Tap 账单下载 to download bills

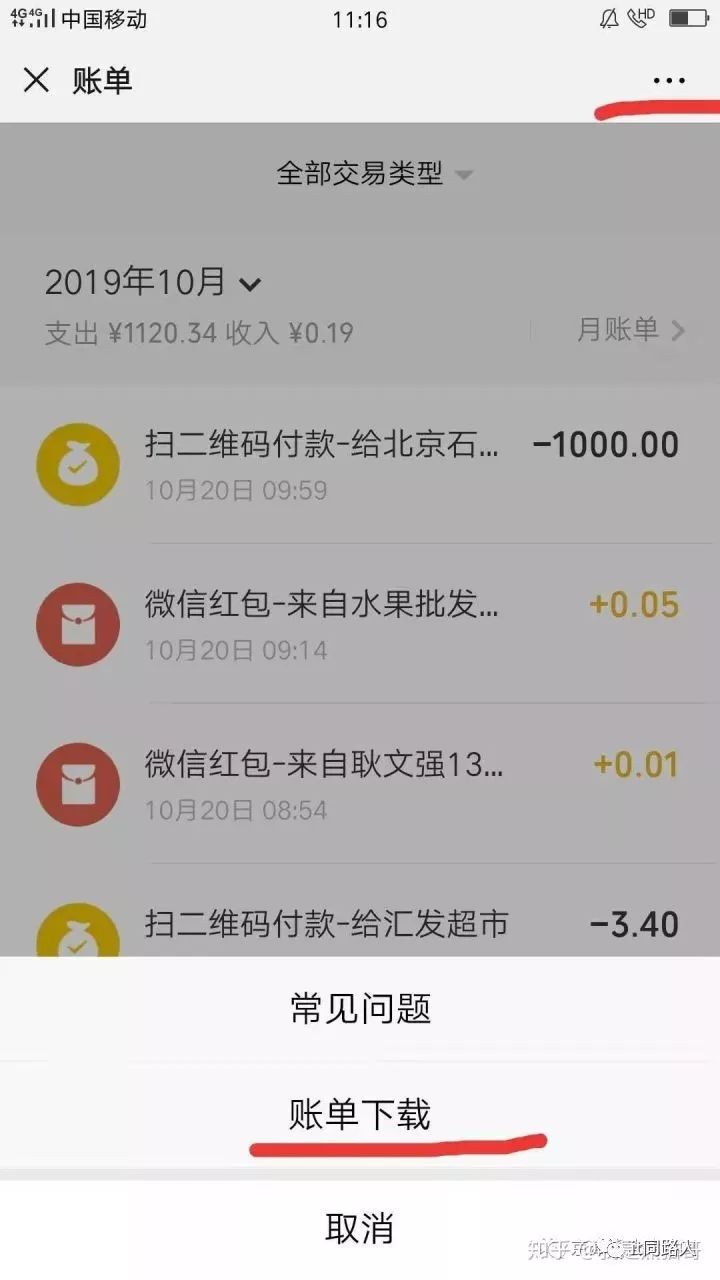(360, 1114)
